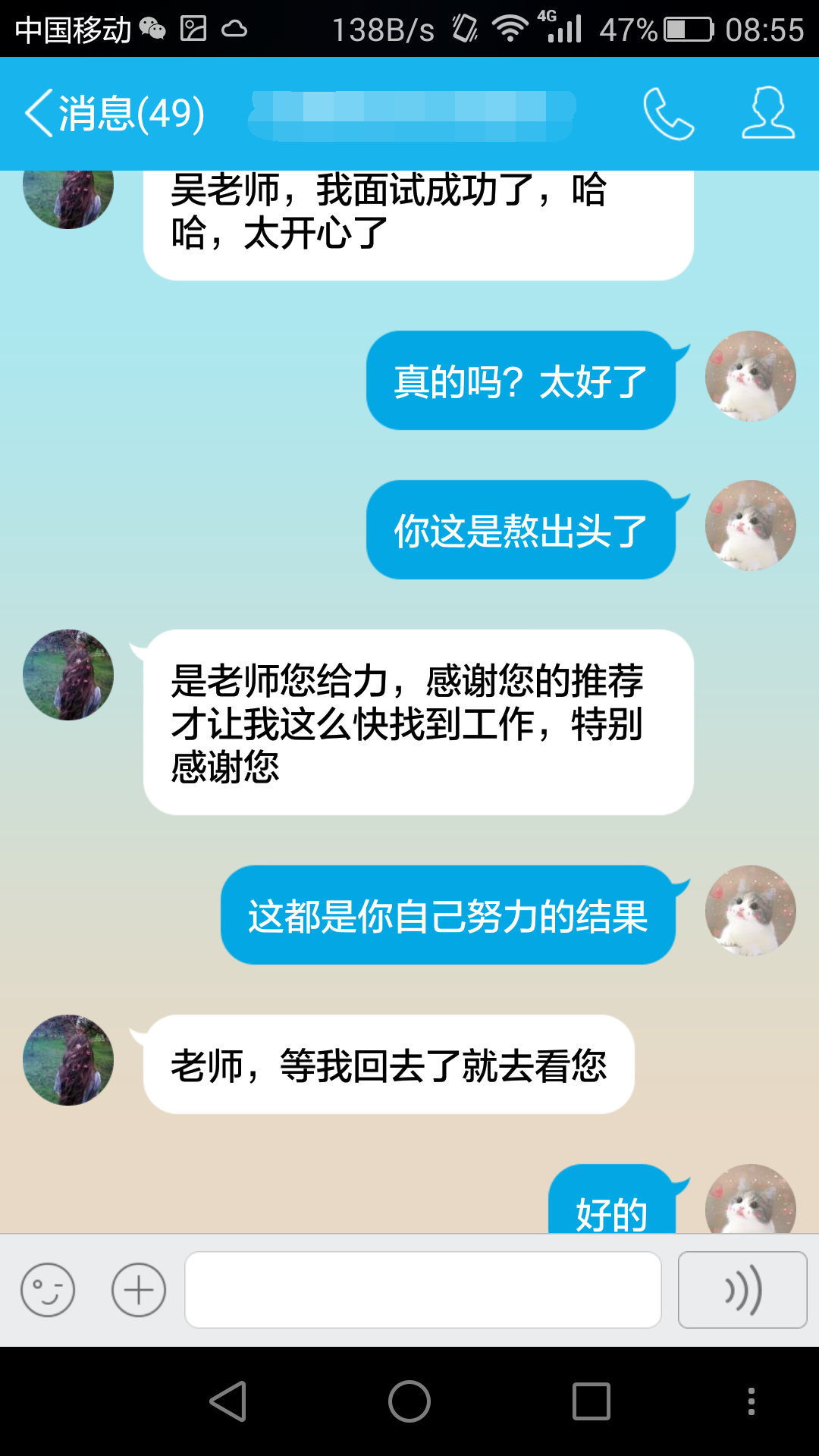This screenshot has width=819, height=1456.
Task: Tap the system home button
Action: click(409, 1401)
